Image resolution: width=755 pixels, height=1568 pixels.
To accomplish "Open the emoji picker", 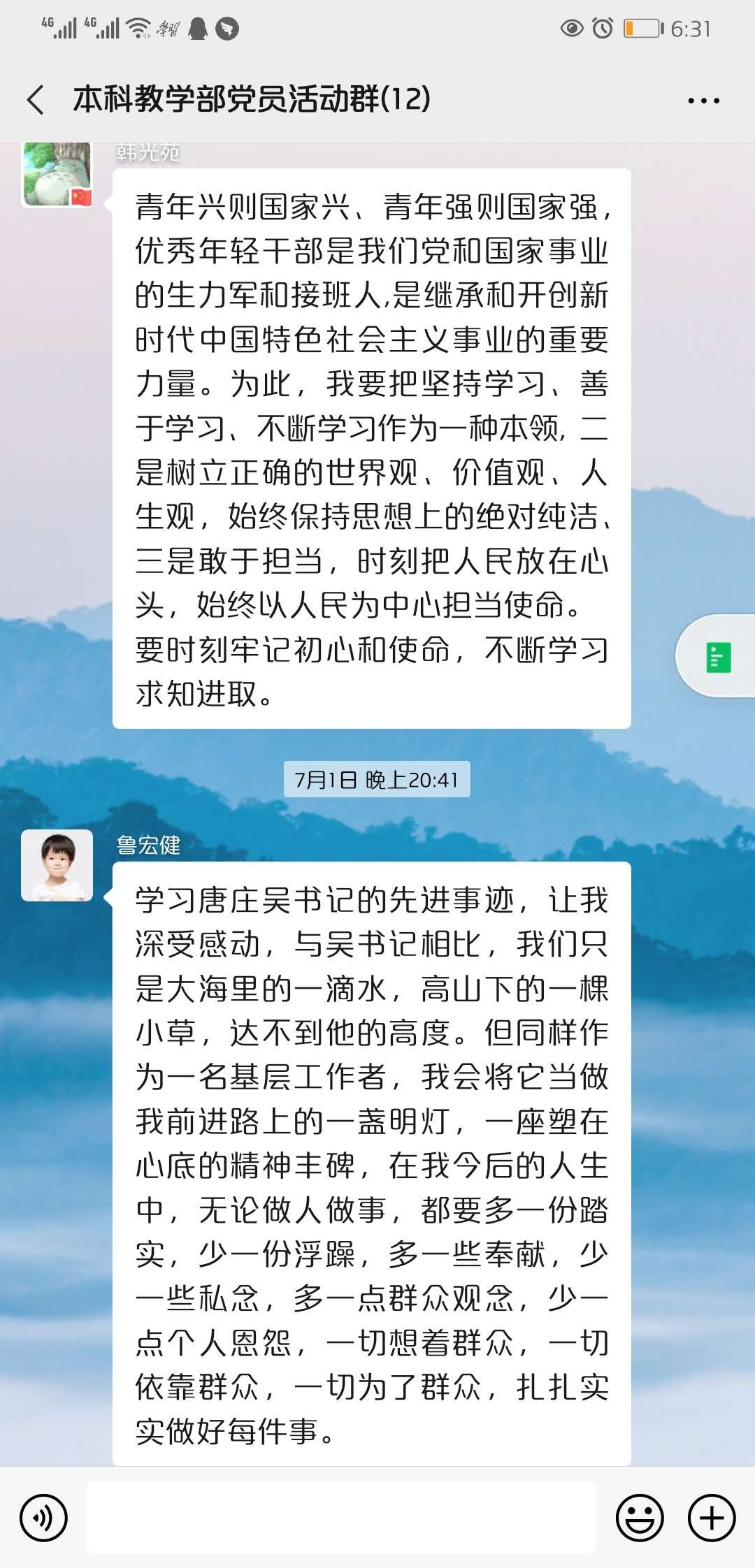I will 639,1518.
